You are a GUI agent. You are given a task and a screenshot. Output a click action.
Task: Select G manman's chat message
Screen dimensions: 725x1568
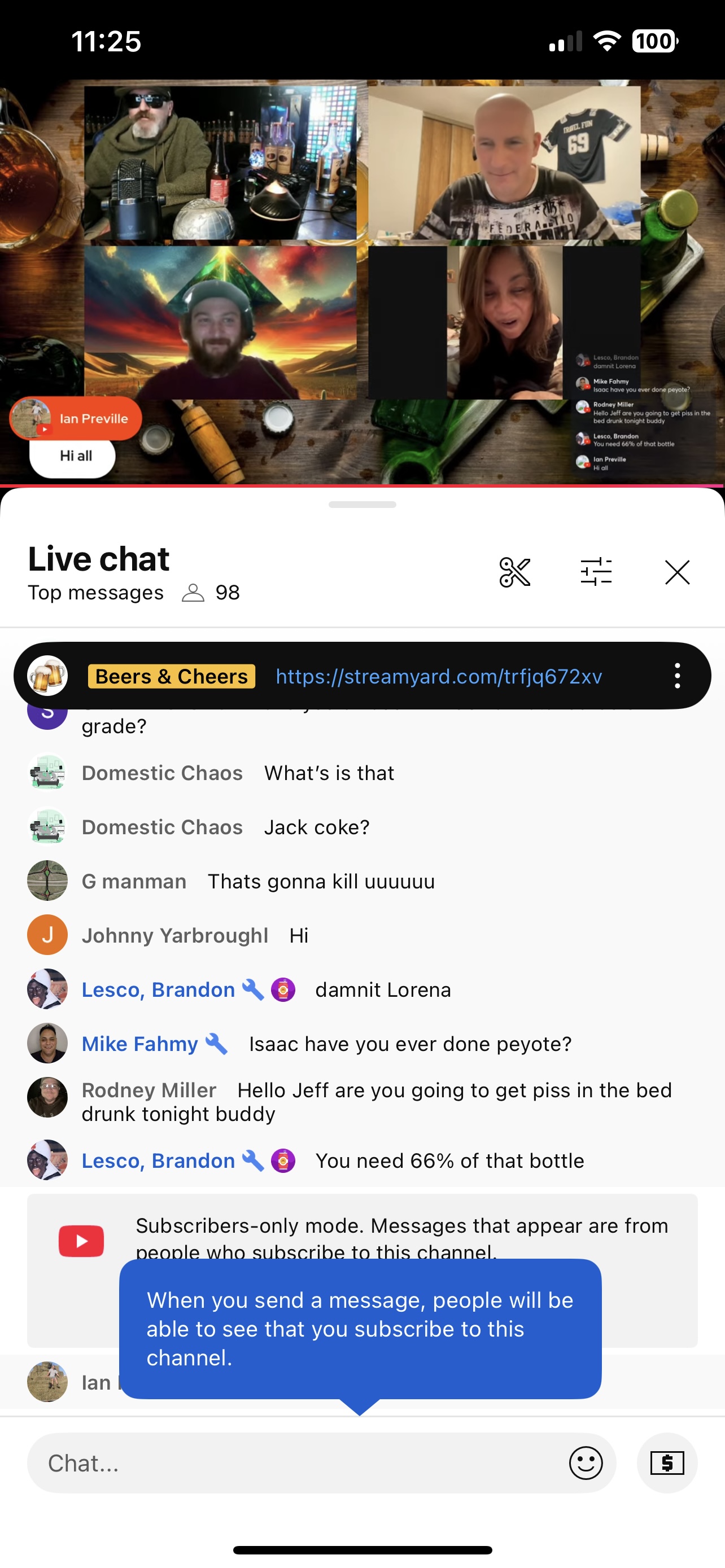tap(321, 882)
